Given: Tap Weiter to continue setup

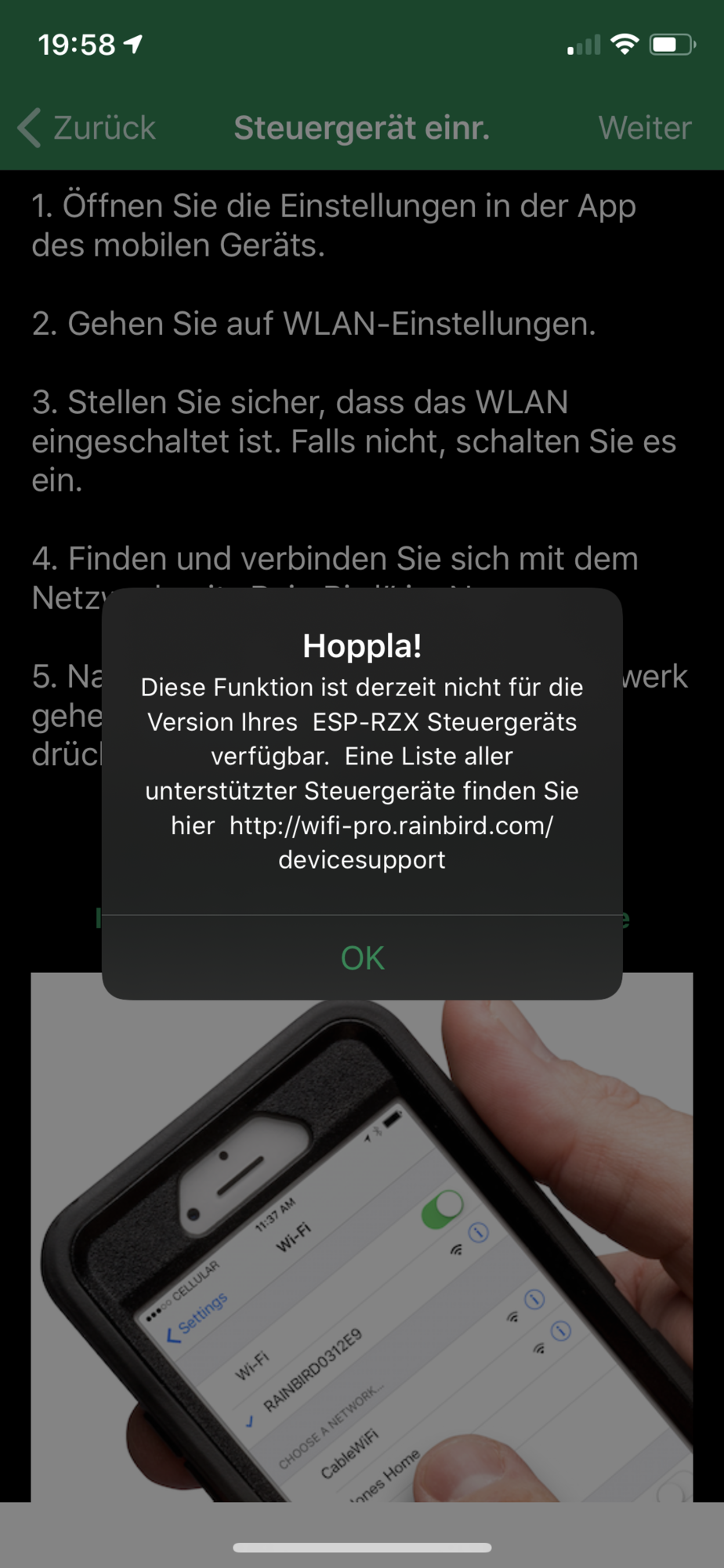Looking at the screenshot, I should 645,128.
